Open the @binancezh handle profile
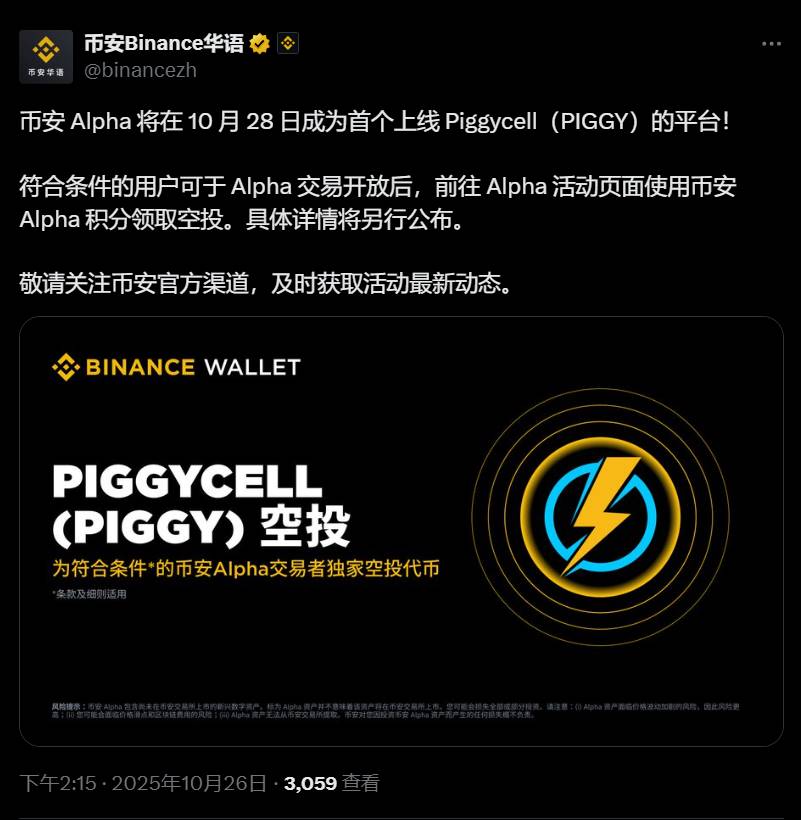Image resolution: width=801 pixels, height=820 pixels. [138, 71]
